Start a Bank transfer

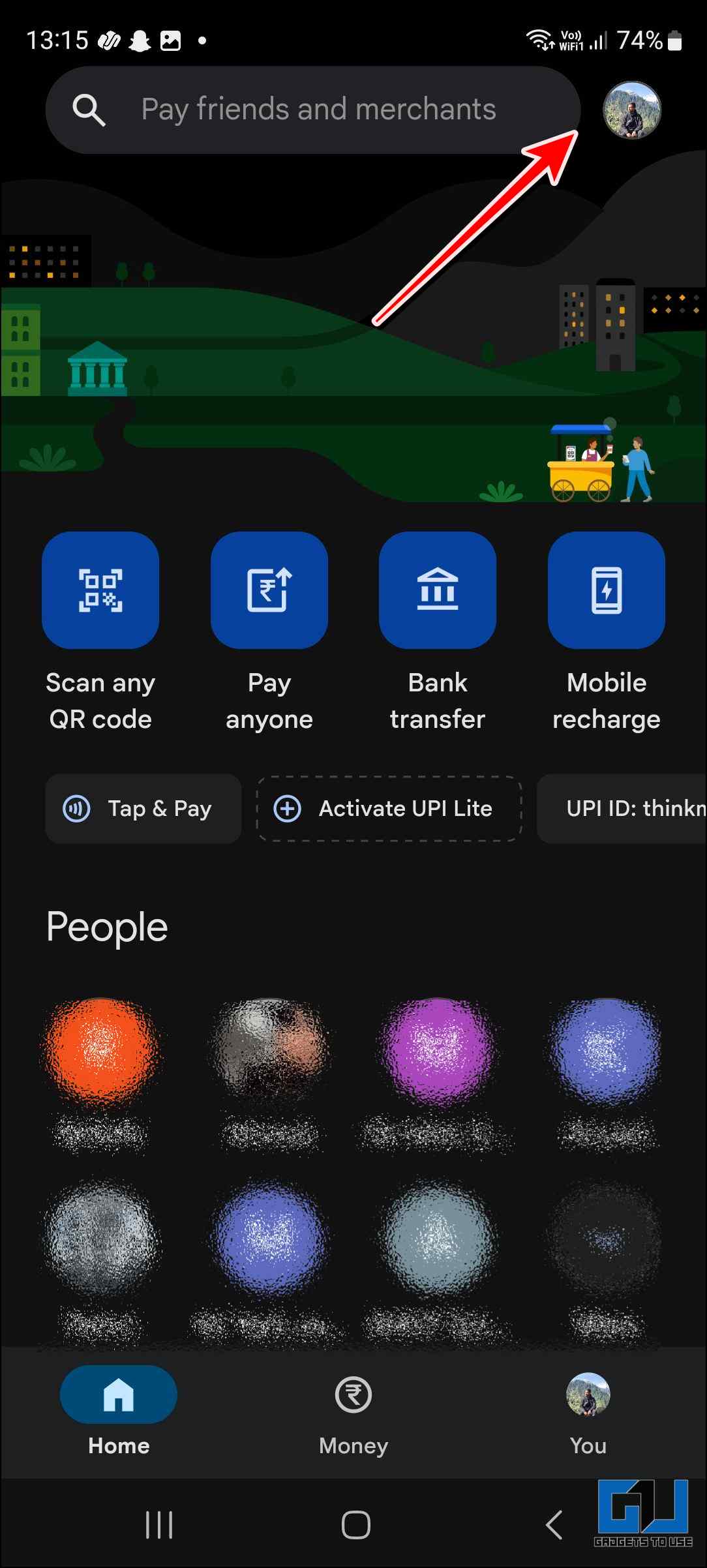click(x=438, y=590)
